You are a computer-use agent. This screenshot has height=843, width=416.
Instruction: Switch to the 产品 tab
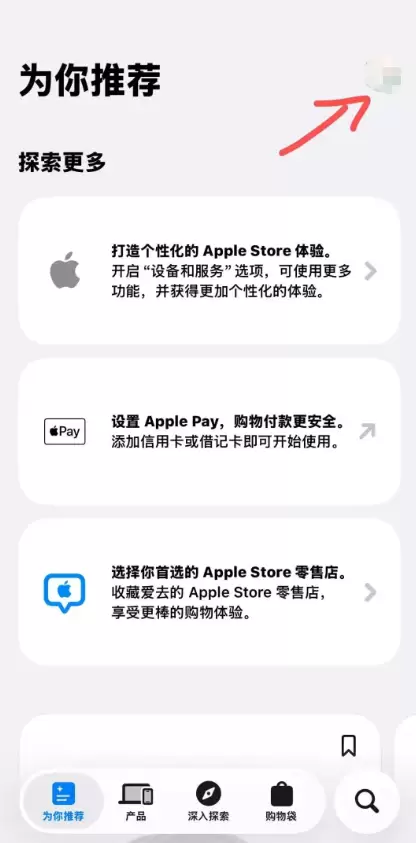[136, 802]
